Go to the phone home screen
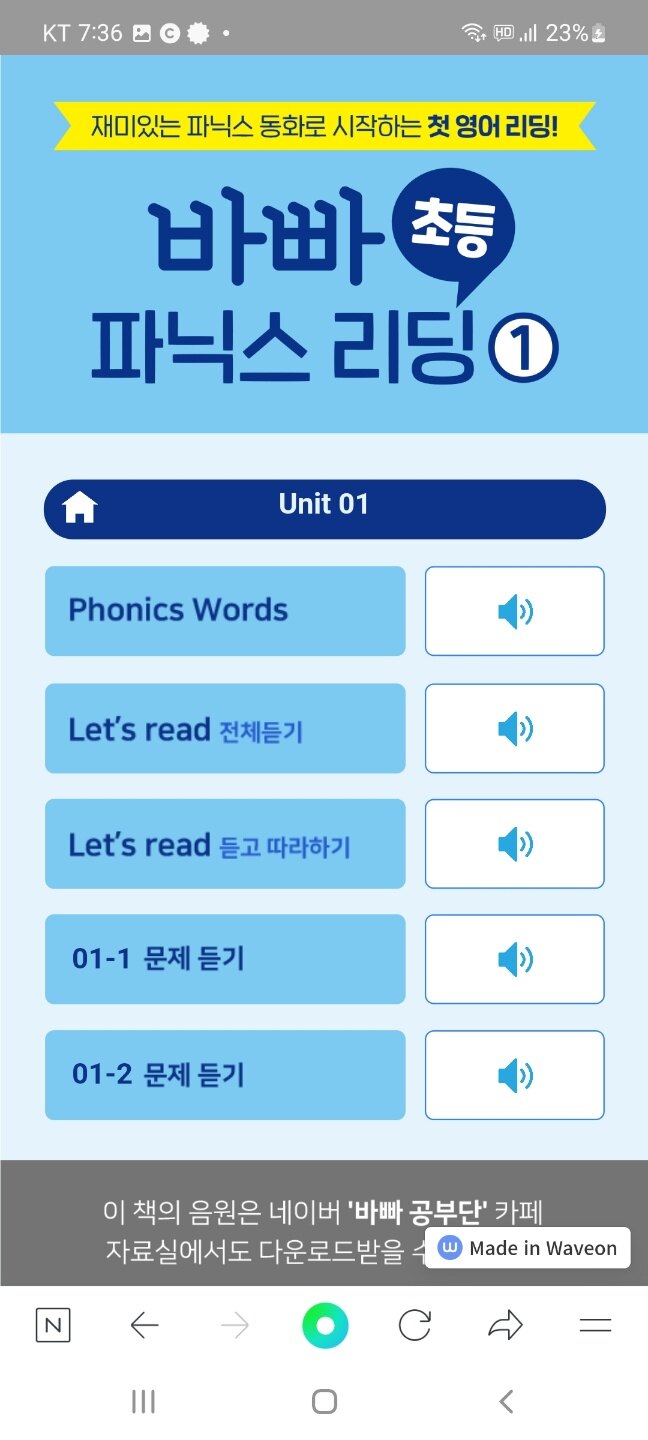The height and width of the screenshot is (1440, 648). (x=324, y=1402)
